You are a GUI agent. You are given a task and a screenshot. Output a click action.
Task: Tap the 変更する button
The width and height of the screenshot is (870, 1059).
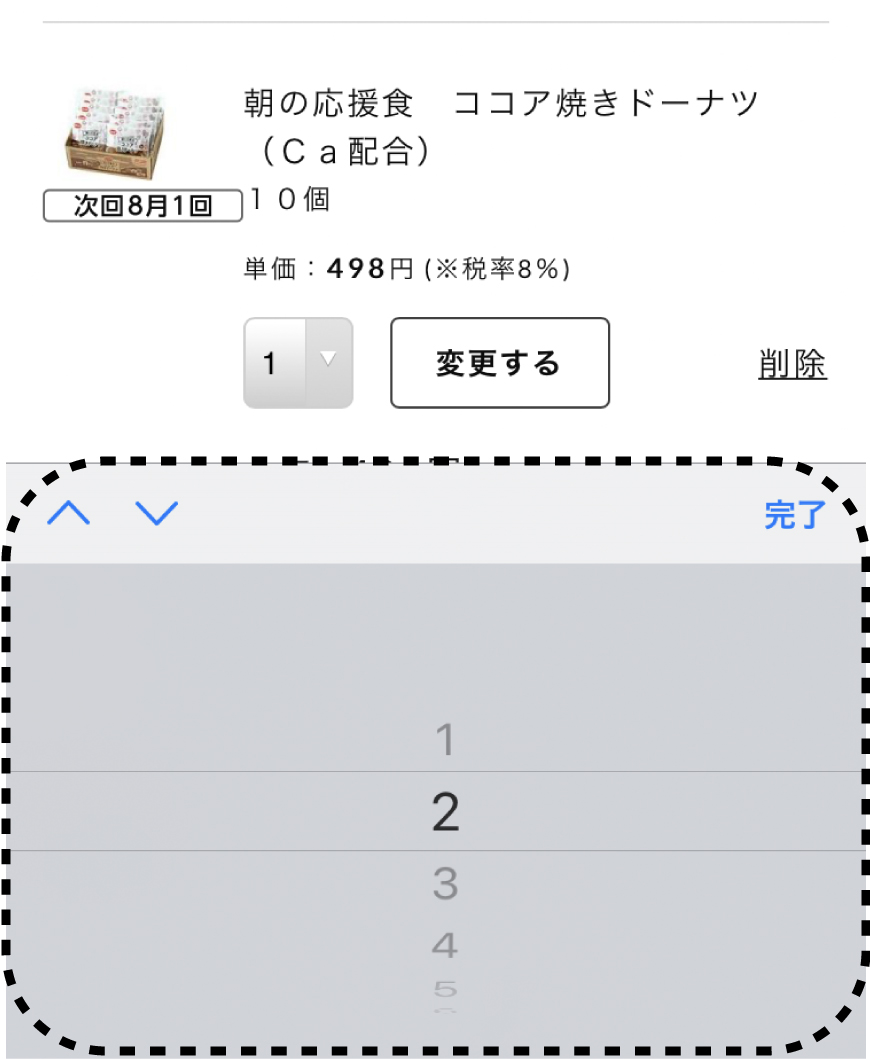pos(499,363)
